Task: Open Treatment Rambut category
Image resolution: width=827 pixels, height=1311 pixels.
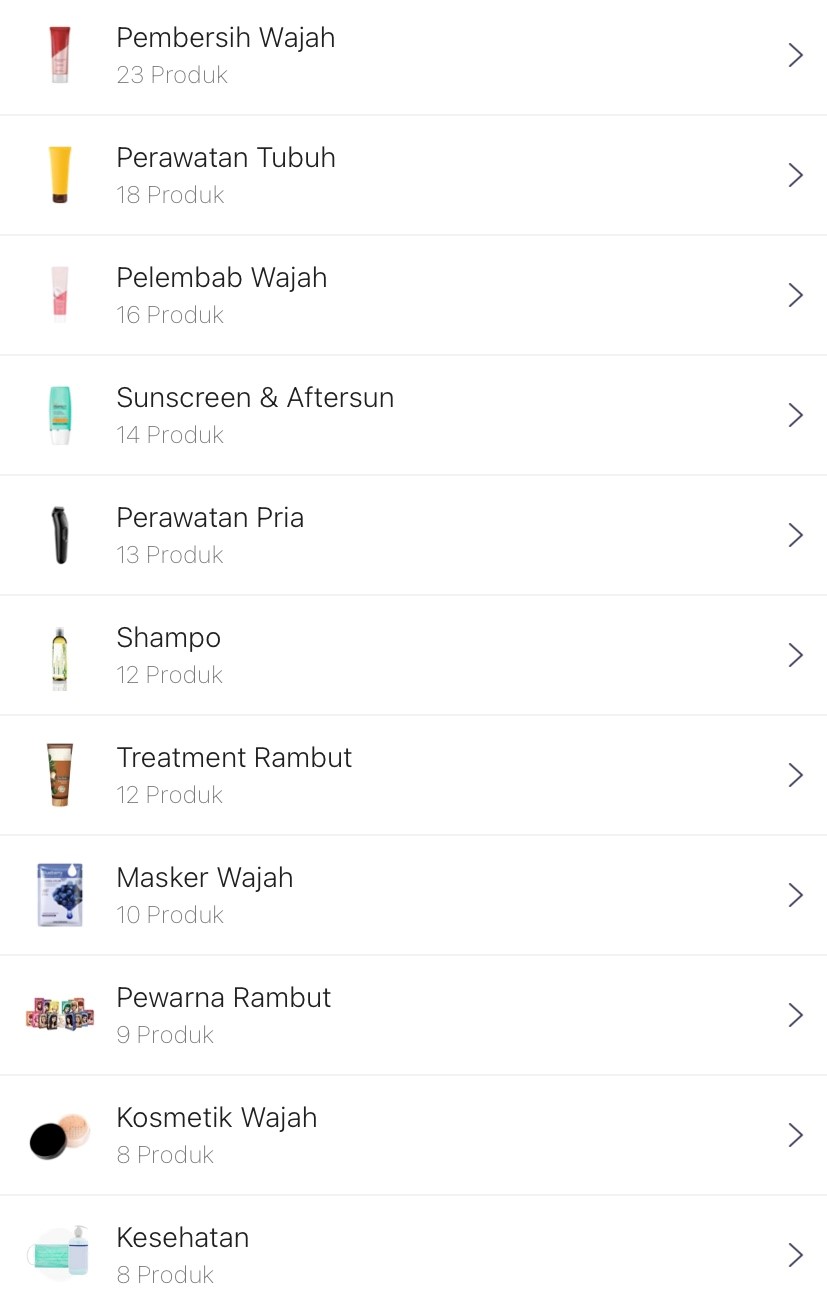Action: coord(413,775)
